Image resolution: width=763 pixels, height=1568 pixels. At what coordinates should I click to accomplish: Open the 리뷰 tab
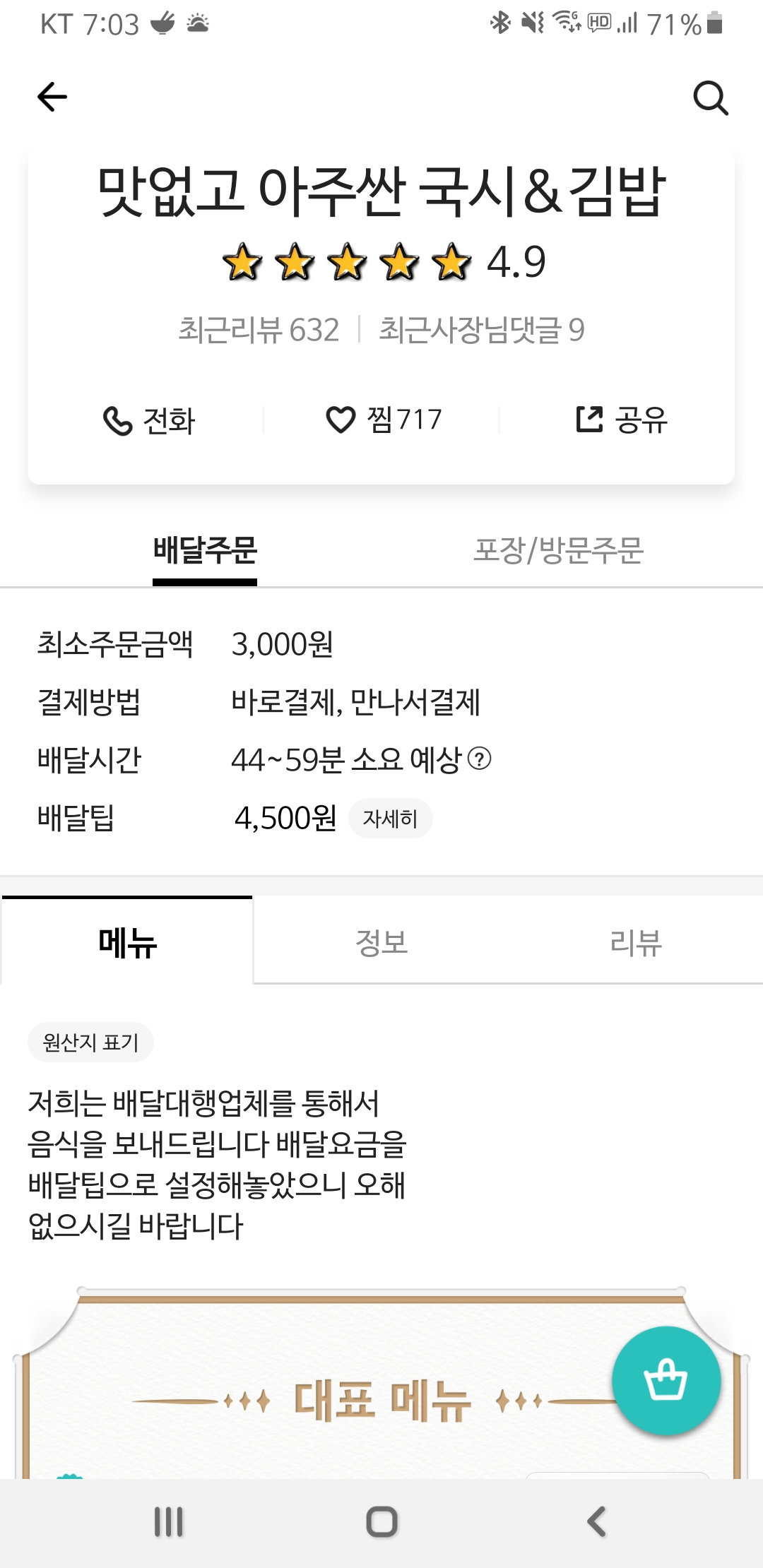point(636,942)
